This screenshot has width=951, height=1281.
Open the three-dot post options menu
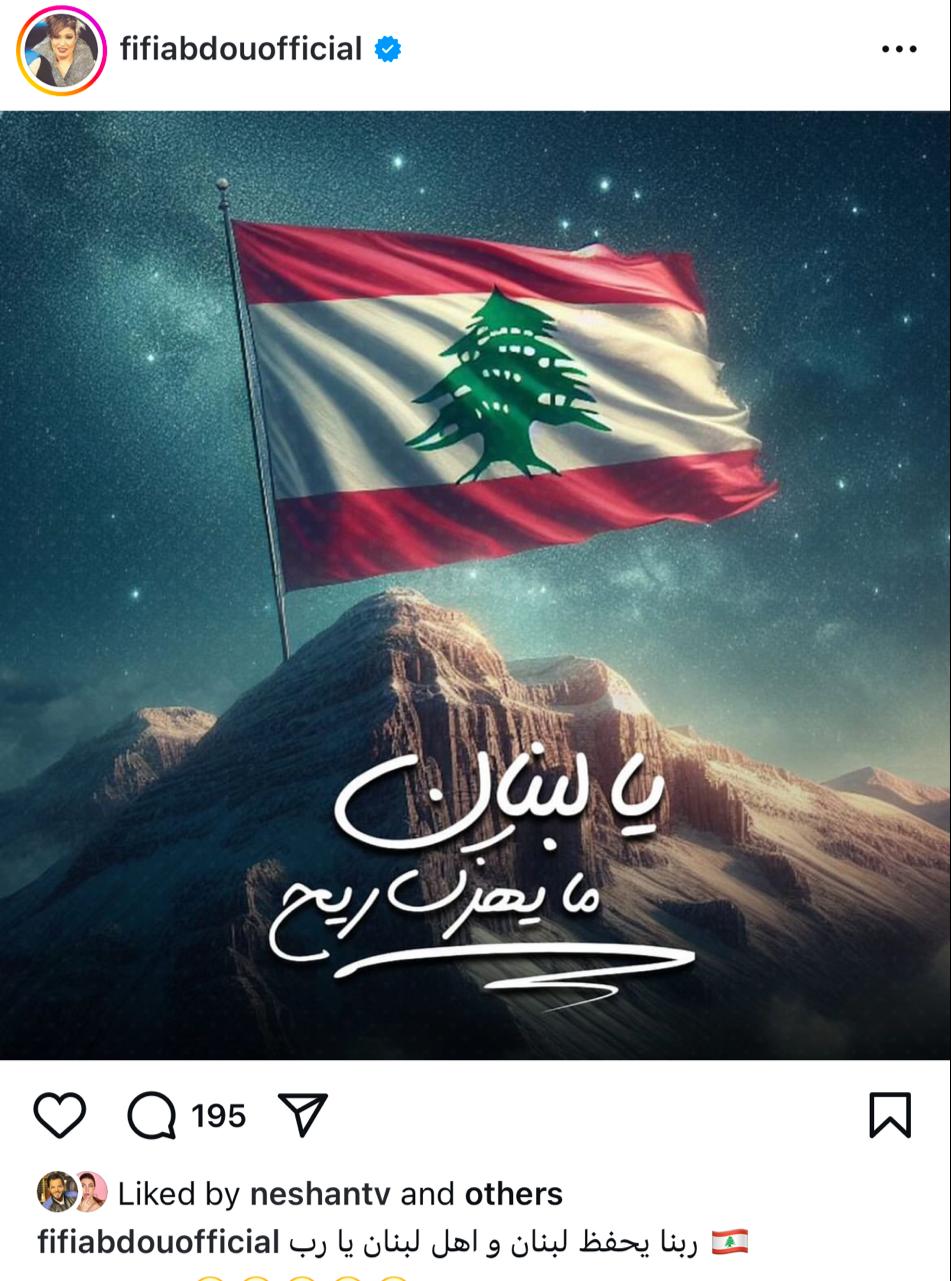point(898,49)
